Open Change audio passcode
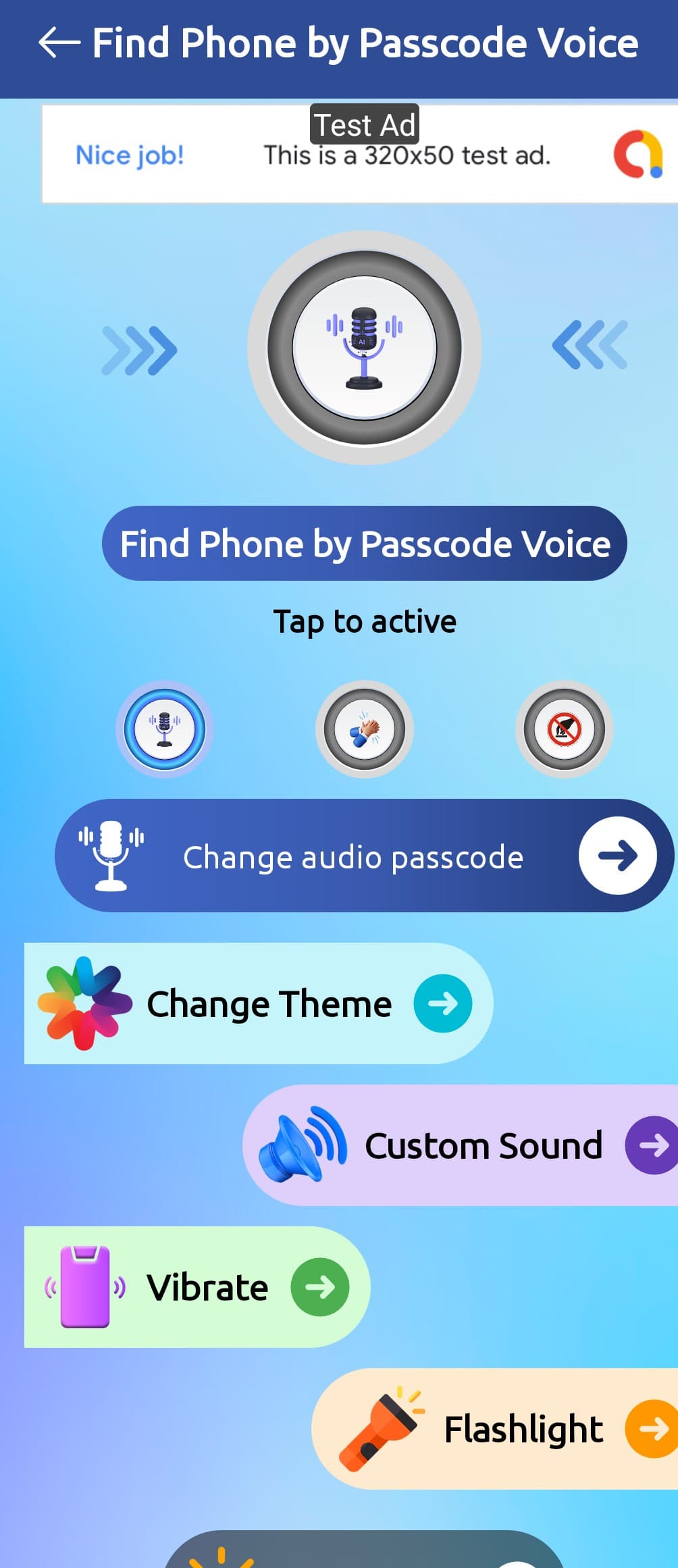Viewport: 678px width, 1568px height. click(364, 856)
